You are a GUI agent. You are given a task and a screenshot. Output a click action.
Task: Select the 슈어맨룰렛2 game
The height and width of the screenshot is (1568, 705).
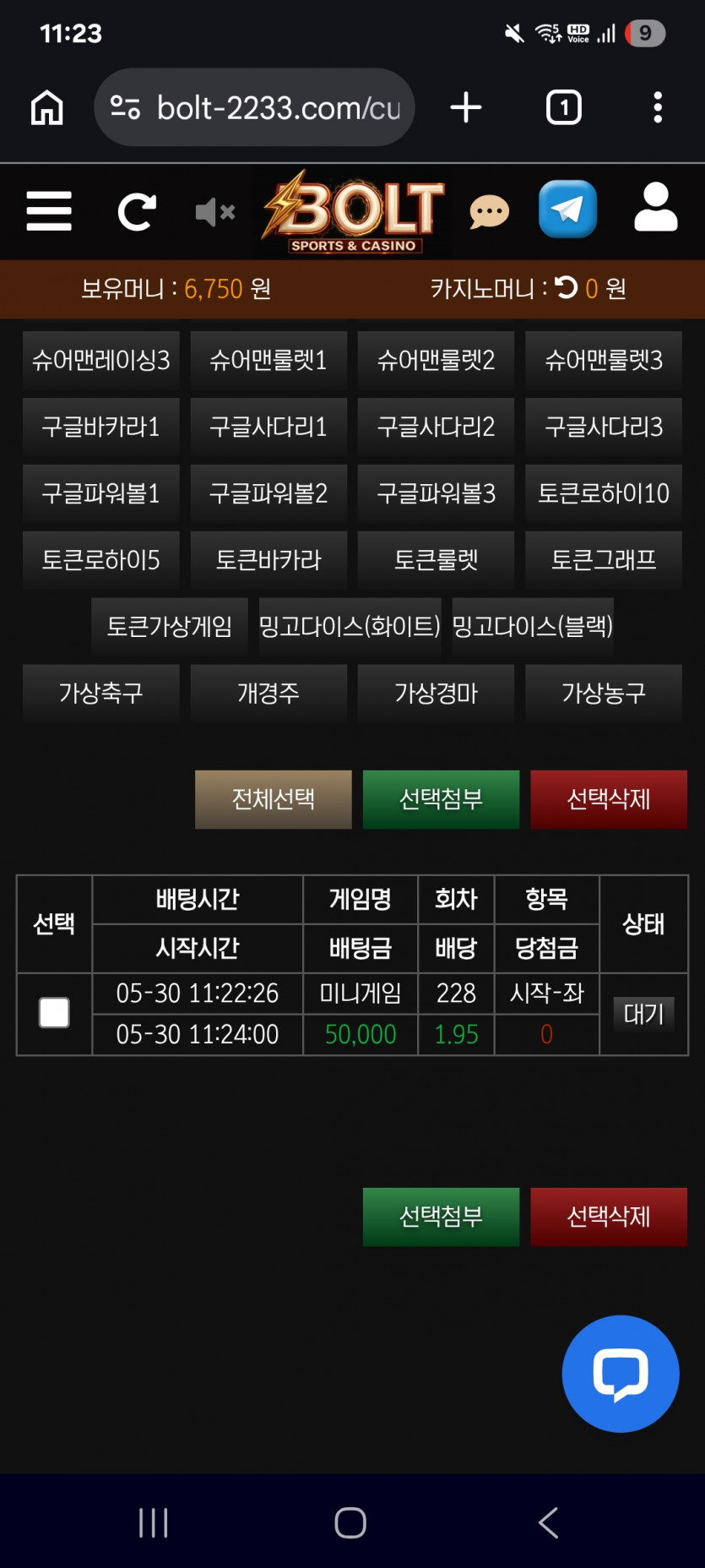pos(437,361)
